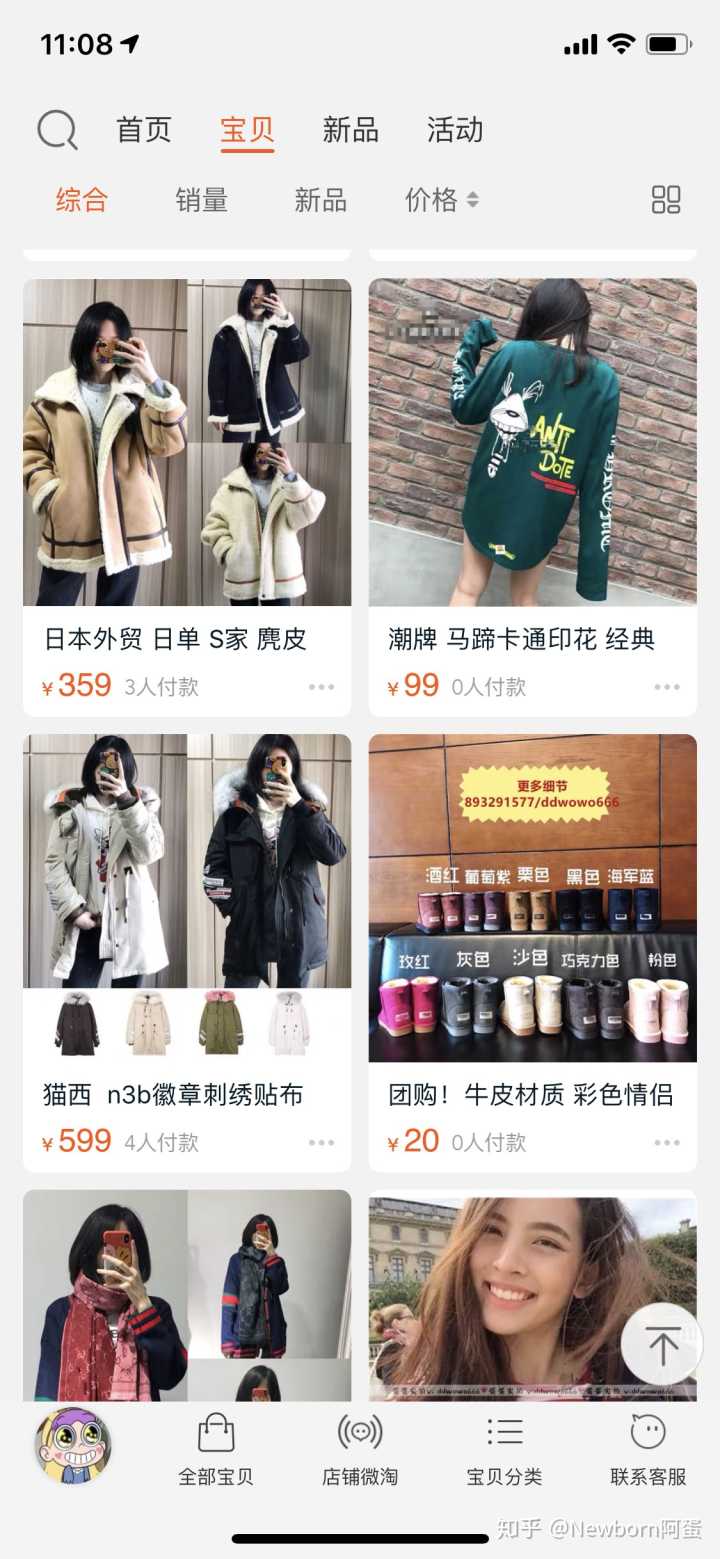Open 店铺微淘 in the bottom bar
This screenshot has width=720, height=1559.
point(360,1449)
